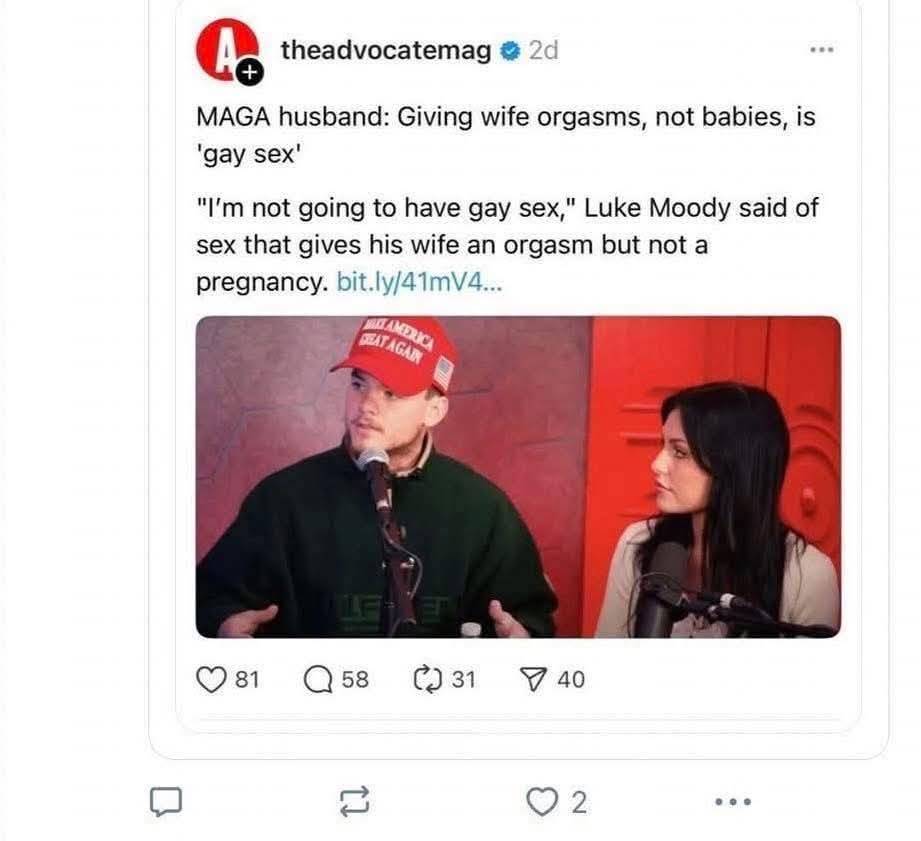Viewport: 921px width, 841px height.
Task: Reply to the outer post
Action: 165,801
